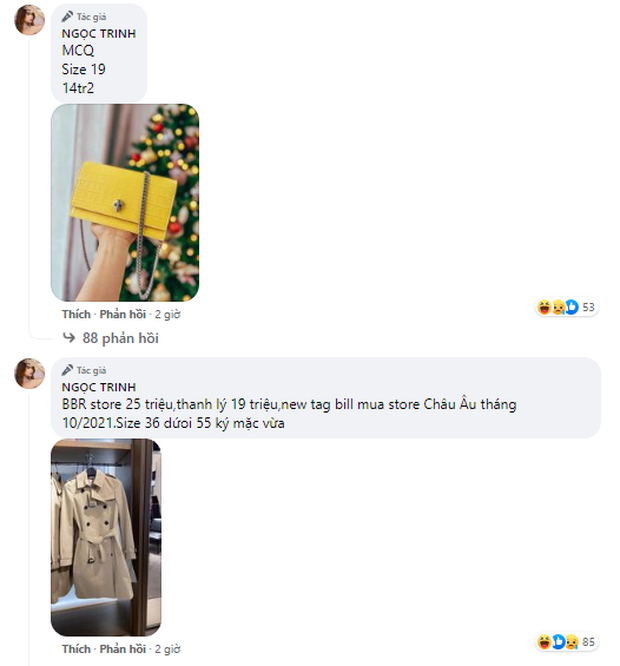Open Ngọc Trinh's profile from BBR comment
620x666 pixels.
98,387
